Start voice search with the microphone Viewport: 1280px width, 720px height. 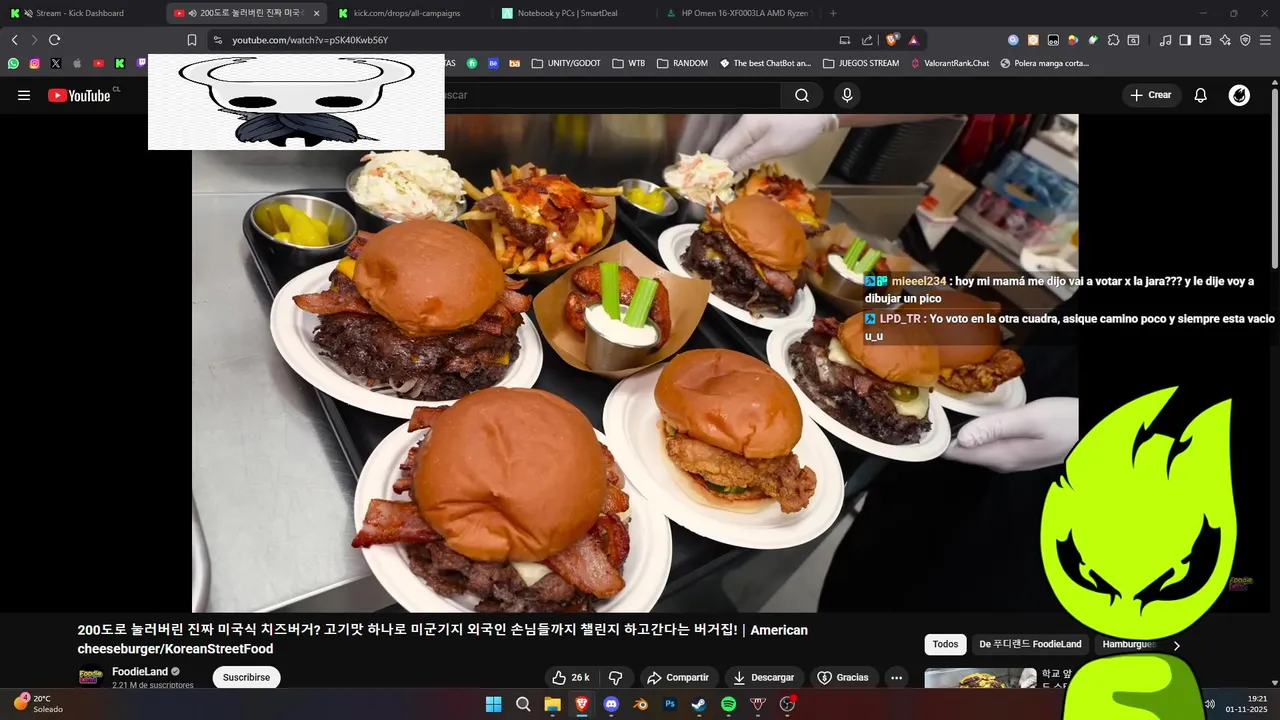(847, 95)
